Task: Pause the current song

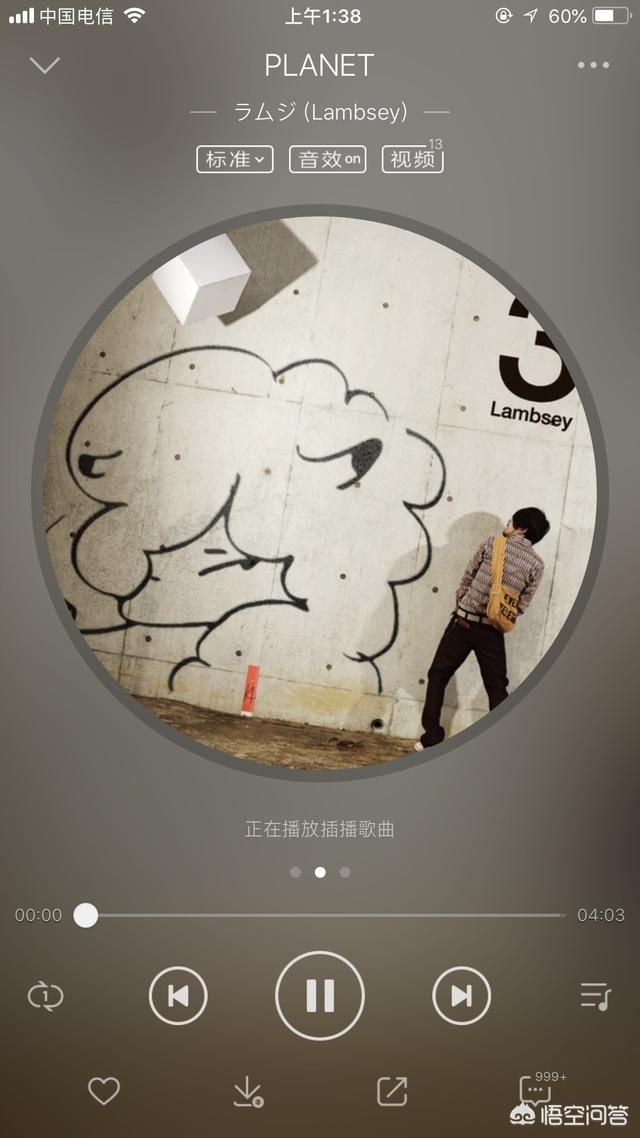Action: point(320,996)
